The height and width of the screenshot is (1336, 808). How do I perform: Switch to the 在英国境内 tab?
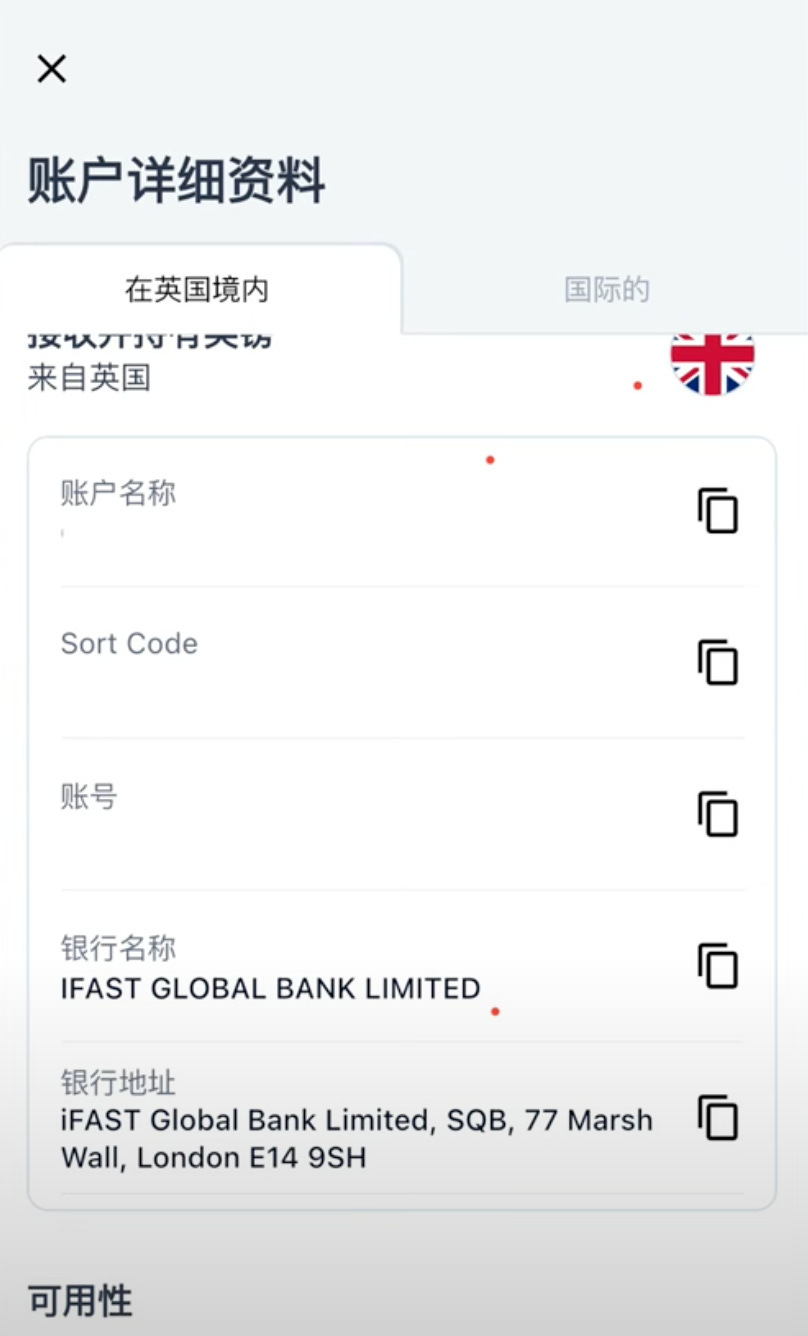[197, 290]
